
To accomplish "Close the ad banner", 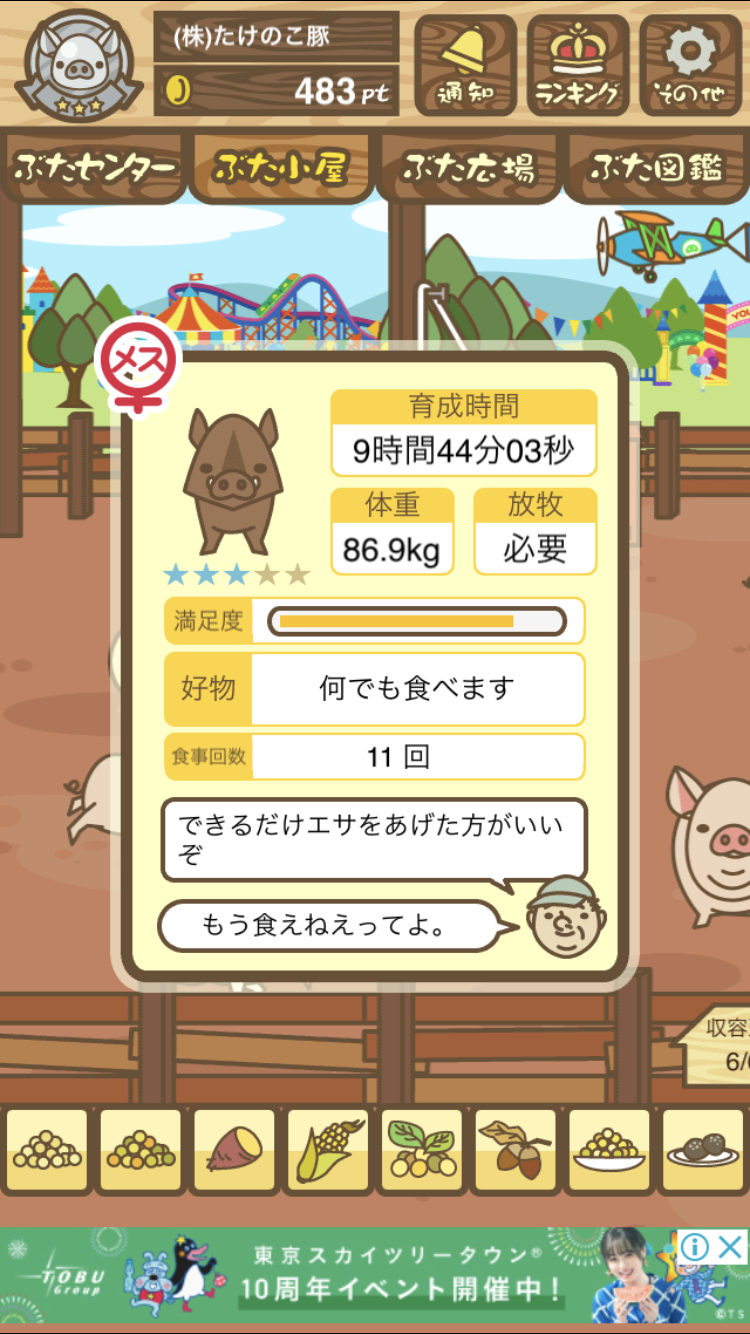I will pyautogui.click(x=731, y=1246).
